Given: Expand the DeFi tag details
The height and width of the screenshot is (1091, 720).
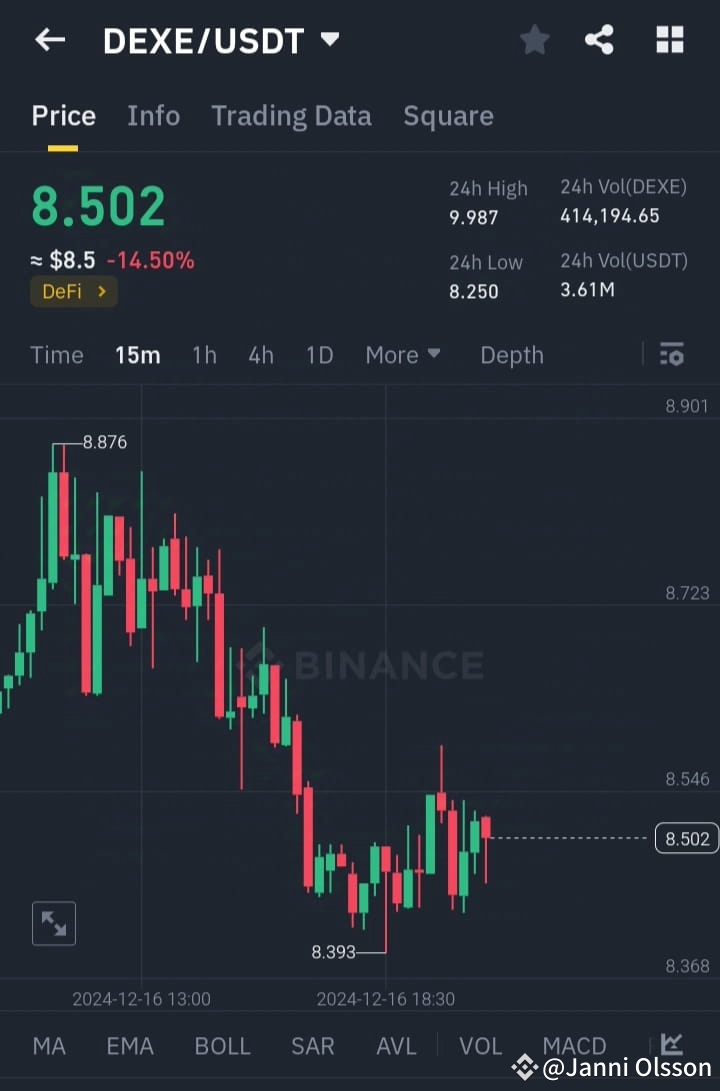Looking at the screenshot, I should 73,292.
